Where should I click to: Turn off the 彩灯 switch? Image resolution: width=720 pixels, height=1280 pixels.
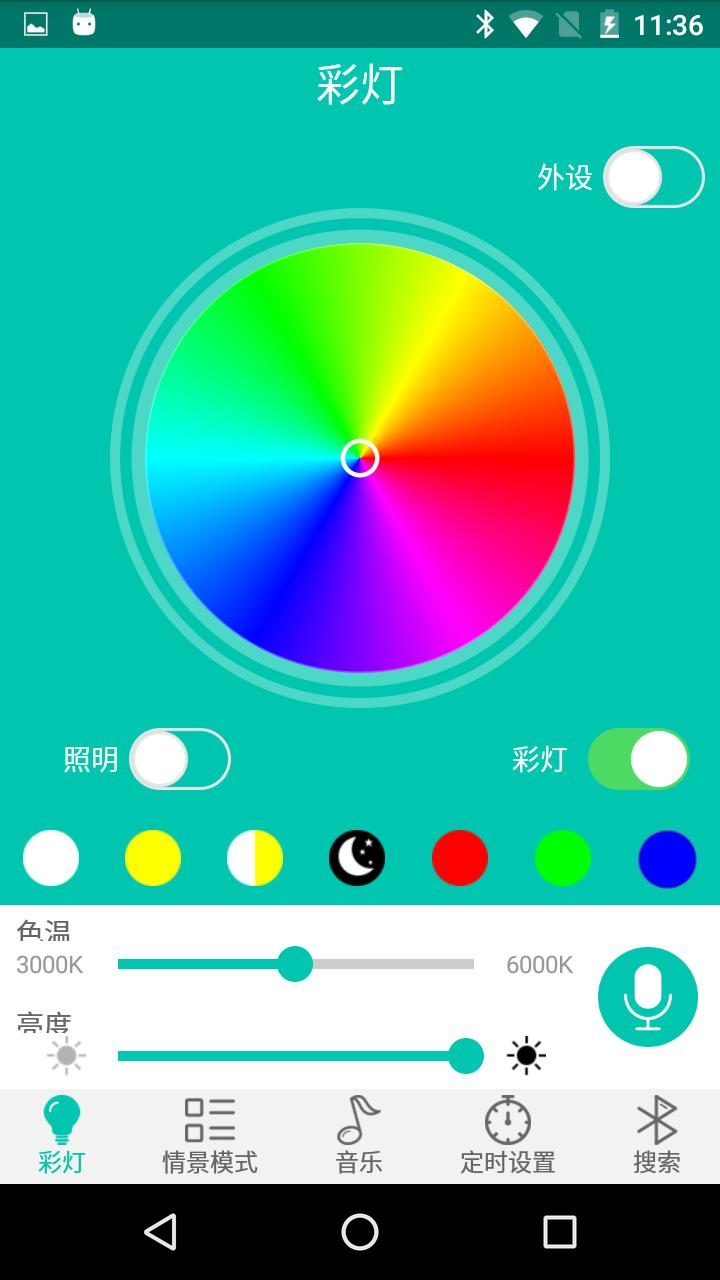[x=639, y=759]
